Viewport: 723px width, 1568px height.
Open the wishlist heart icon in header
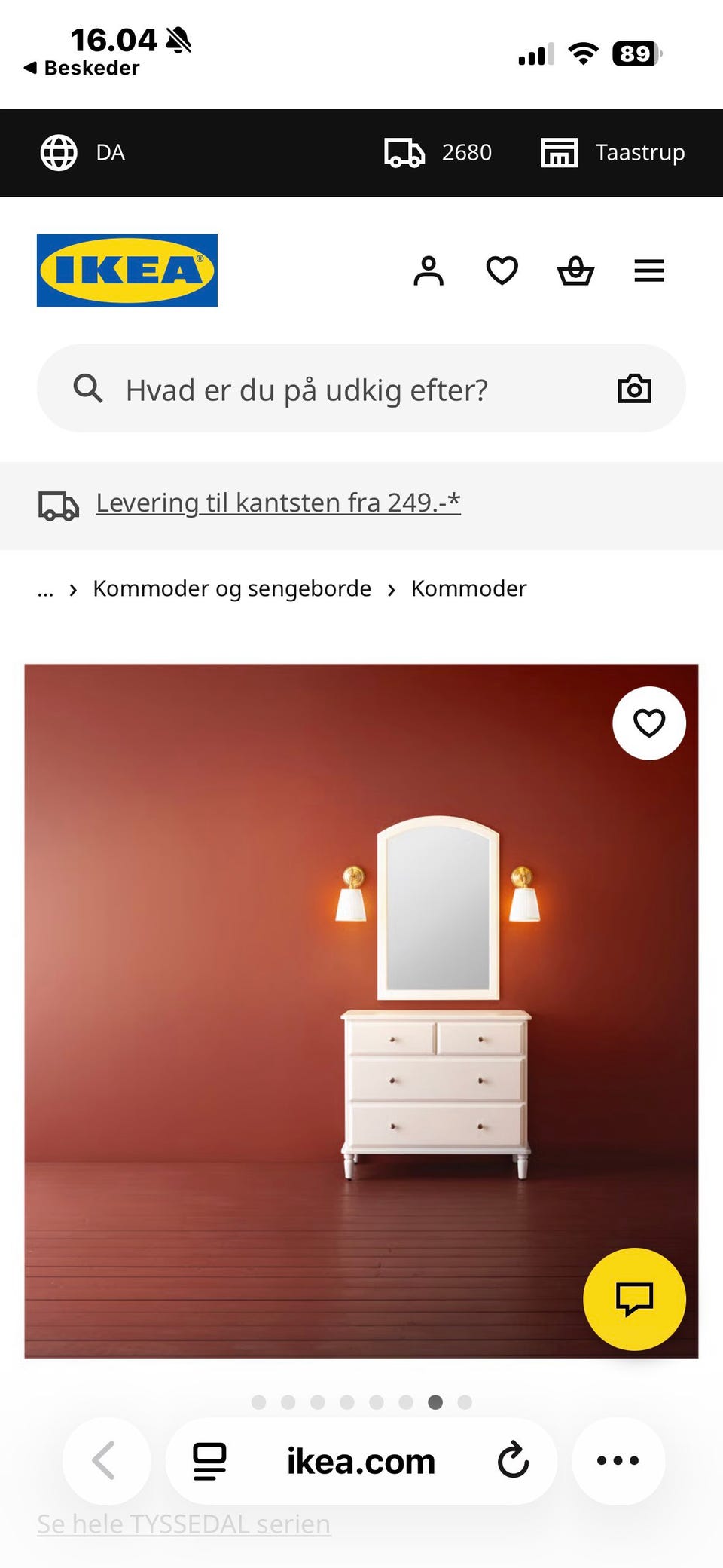502,271
